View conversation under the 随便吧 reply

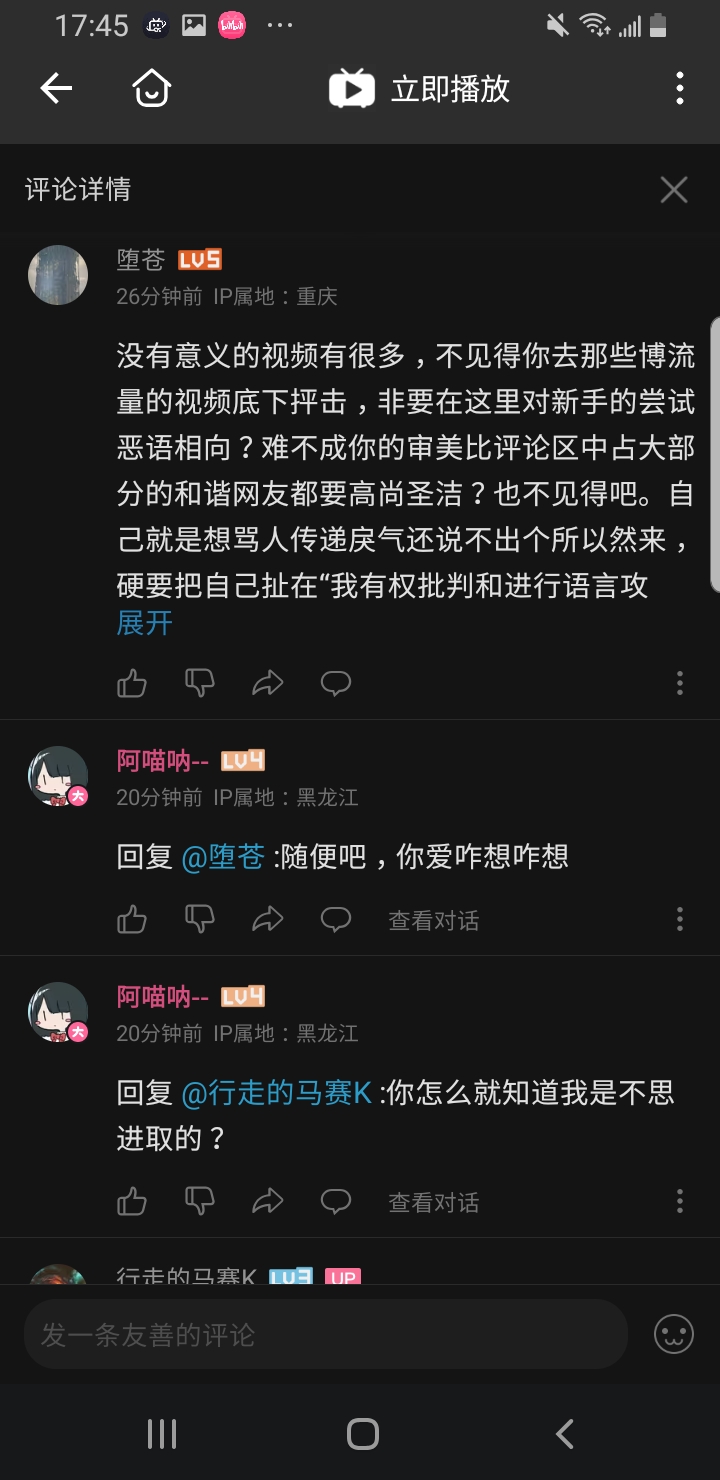433,920
